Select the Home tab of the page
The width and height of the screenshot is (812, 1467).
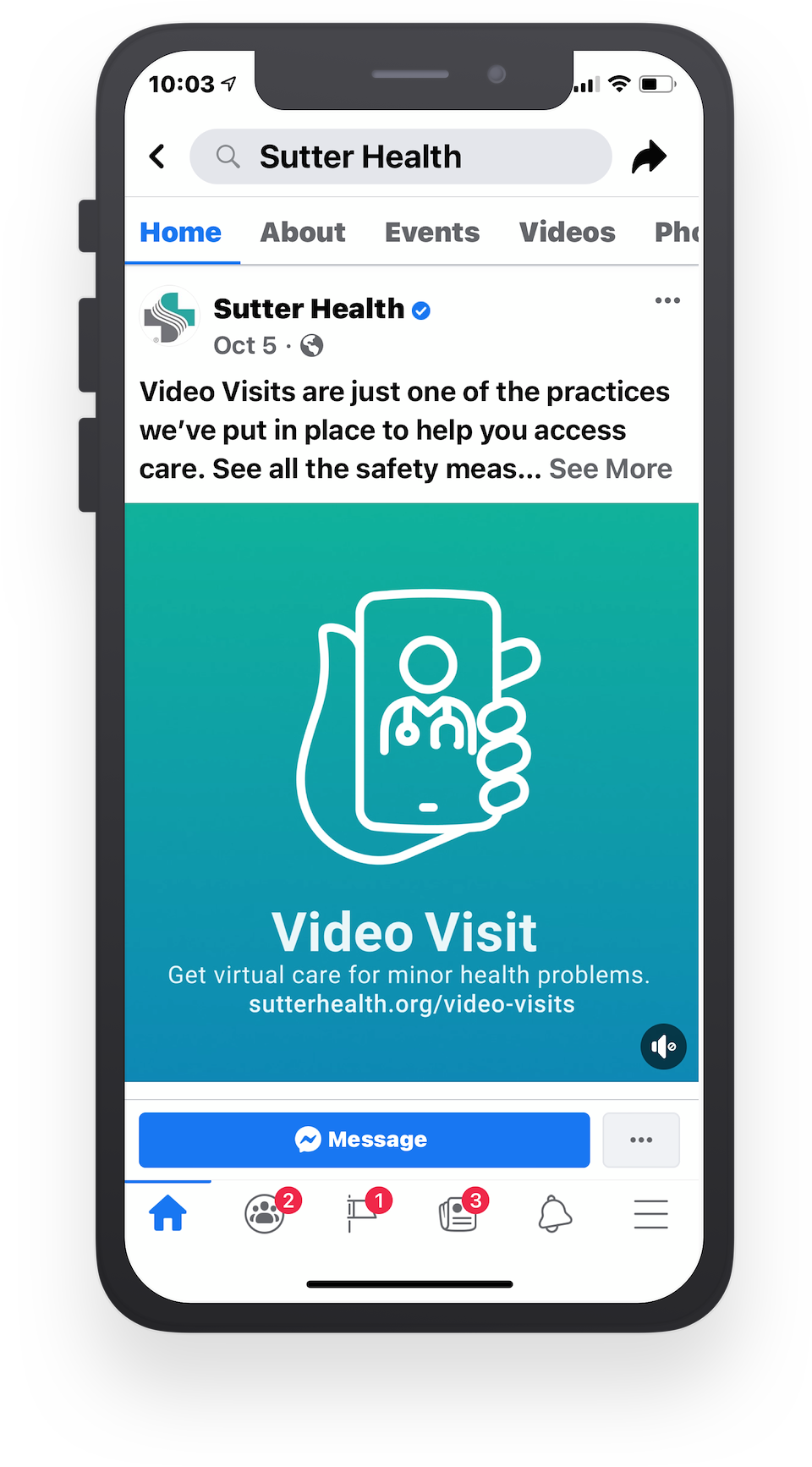(180, 232)
